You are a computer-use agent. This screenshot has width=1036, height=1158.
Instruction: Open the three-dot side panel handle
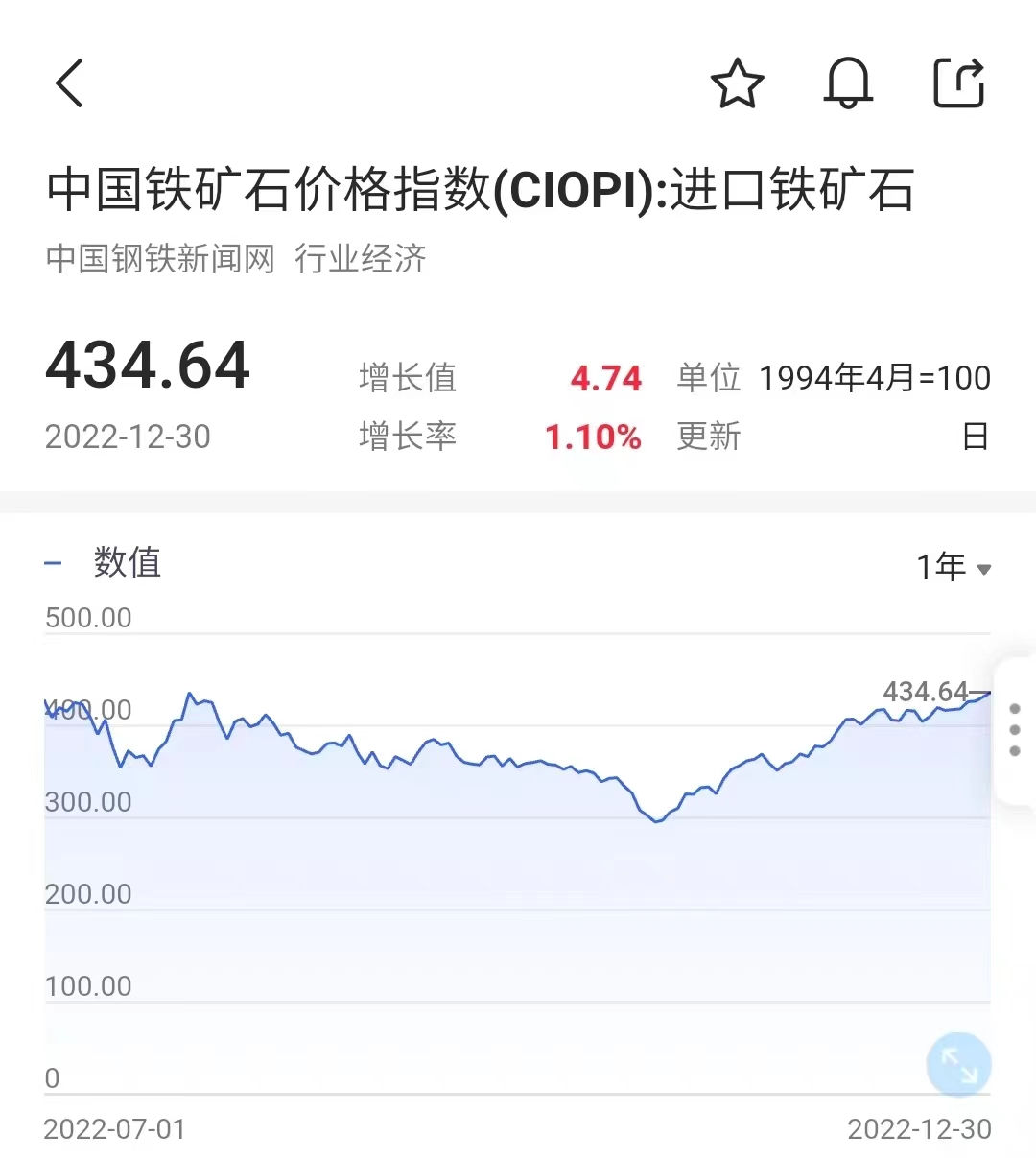[x=1015, y=730]
